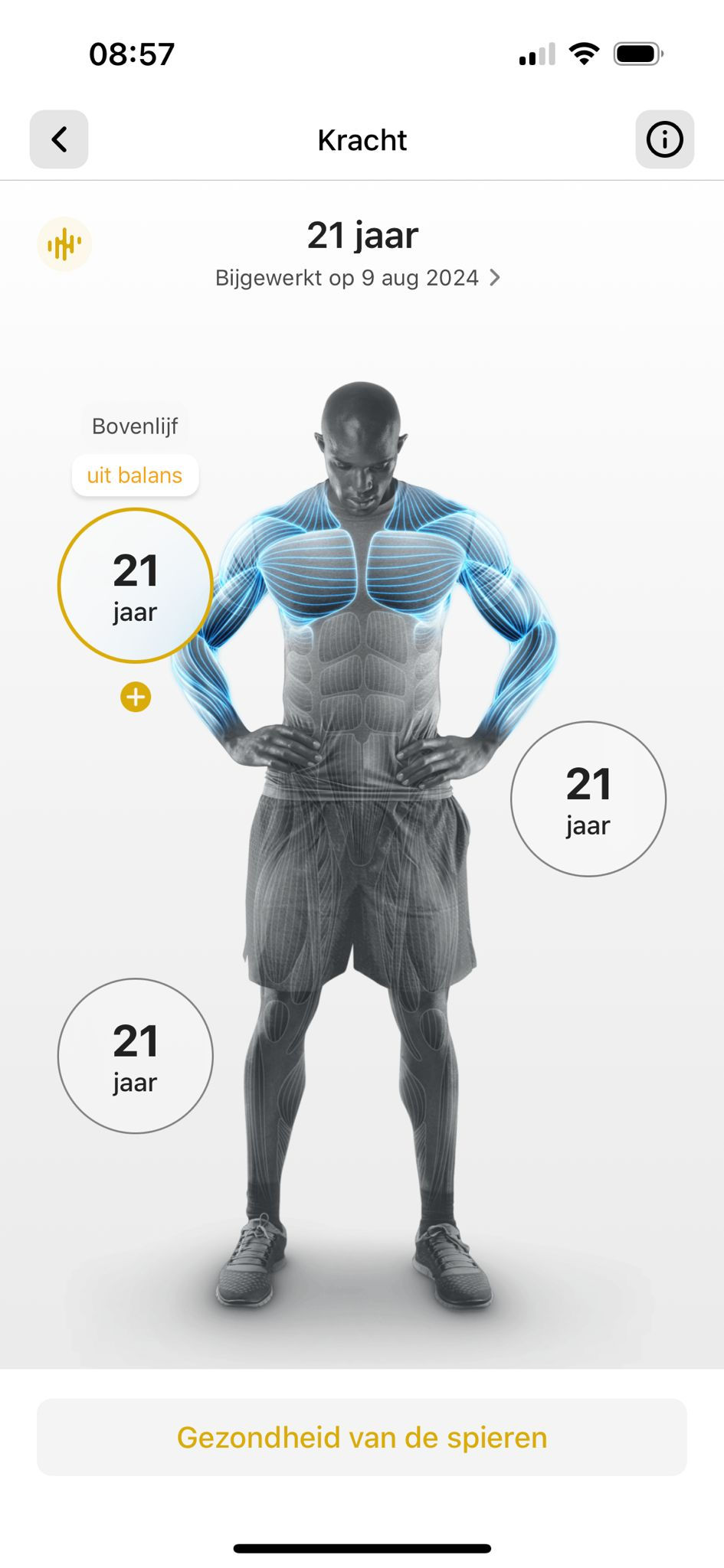This screenshot has height=1568, width=724.
Task: Select the Bovenlijf 21 jaar circle
Action: pyautogui.click(x=136, y=586)
